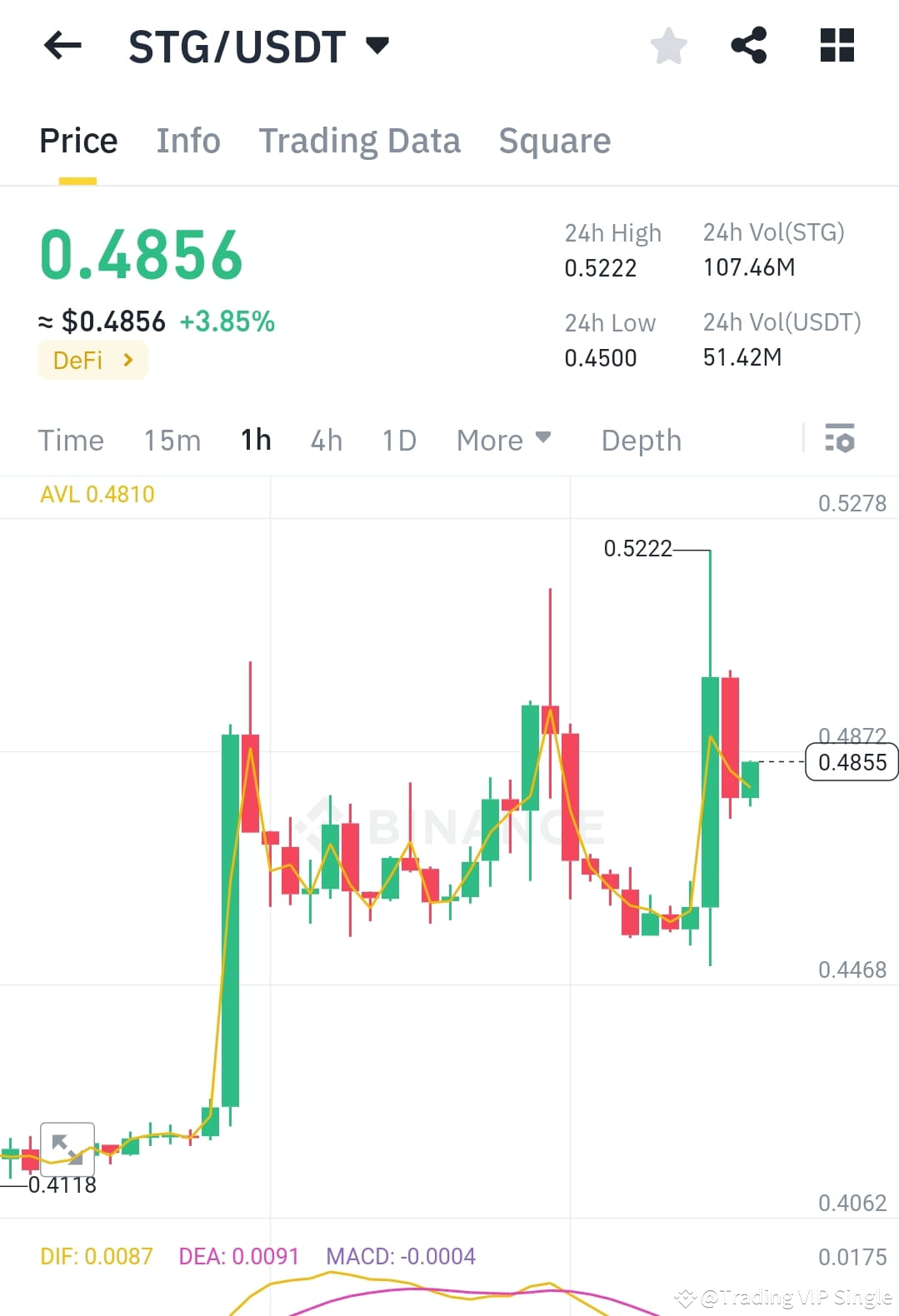Select the 0.4855 current price tag

point(851,761)
